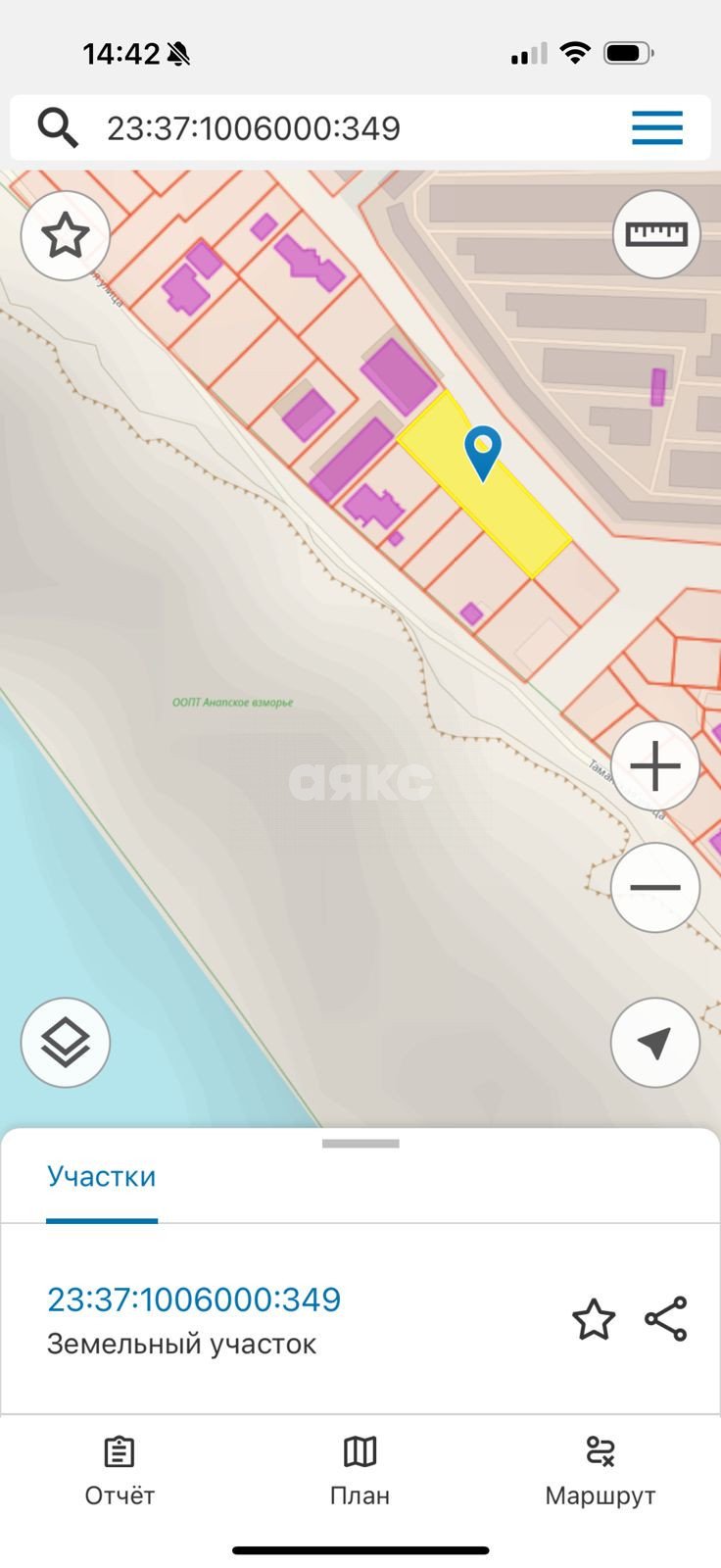Open the map layers selector

click(66, 1043)
